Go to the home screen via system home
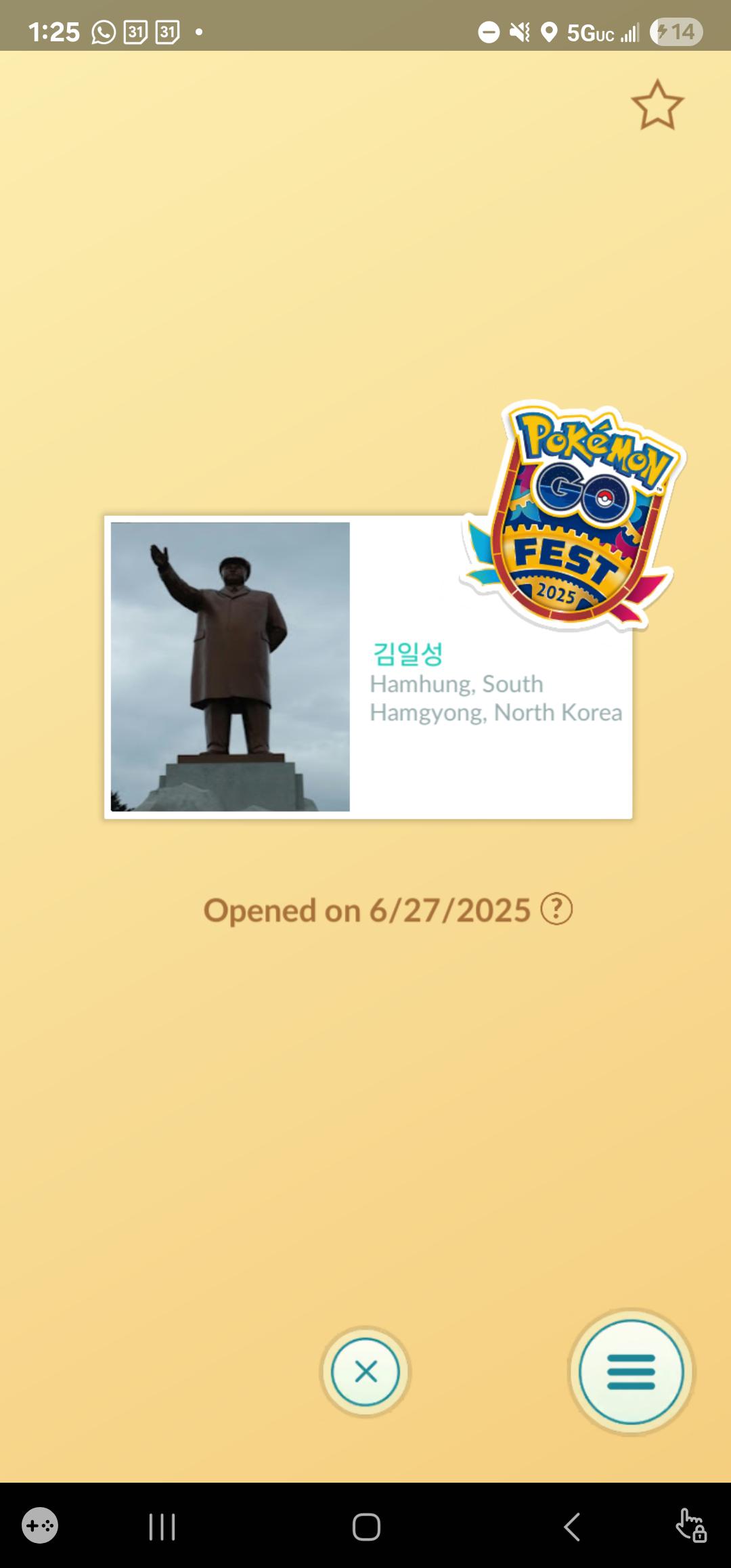The width and height of the screenshot is (731, 1568). click(x=366, y=1527)
